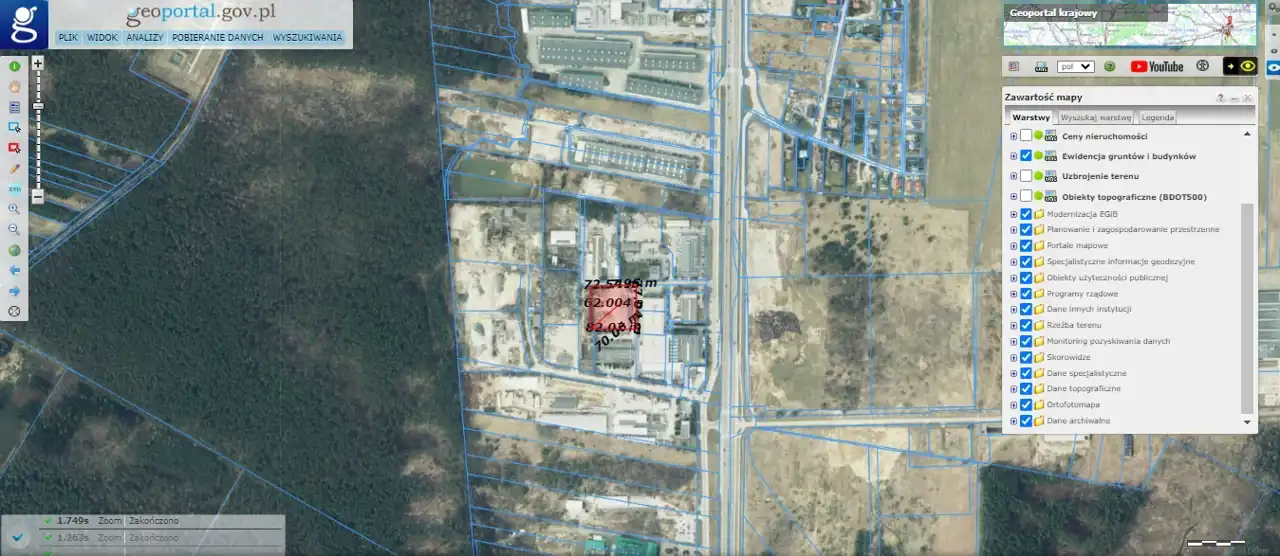Go to previous map view with left arrow

15,270
